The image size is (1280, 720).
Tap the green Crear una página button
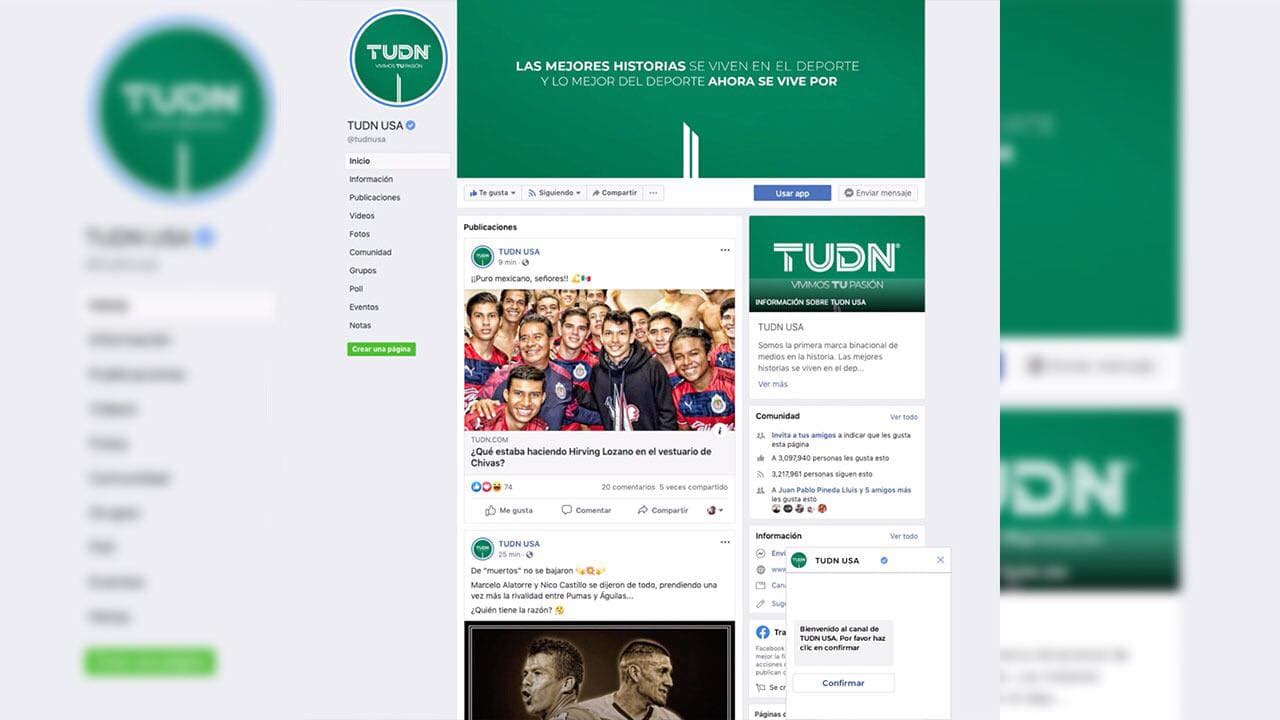381,349
